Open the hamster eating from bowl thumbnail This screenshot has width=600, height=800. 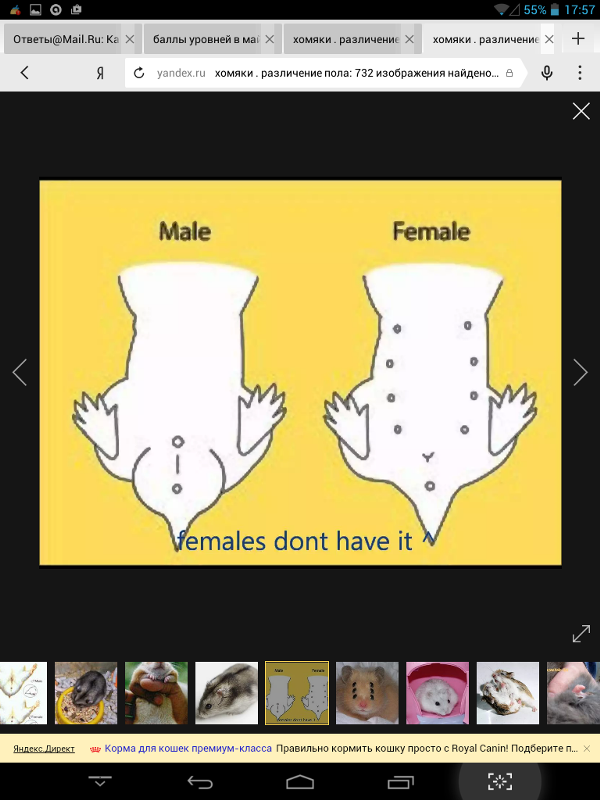pos(85,692)
